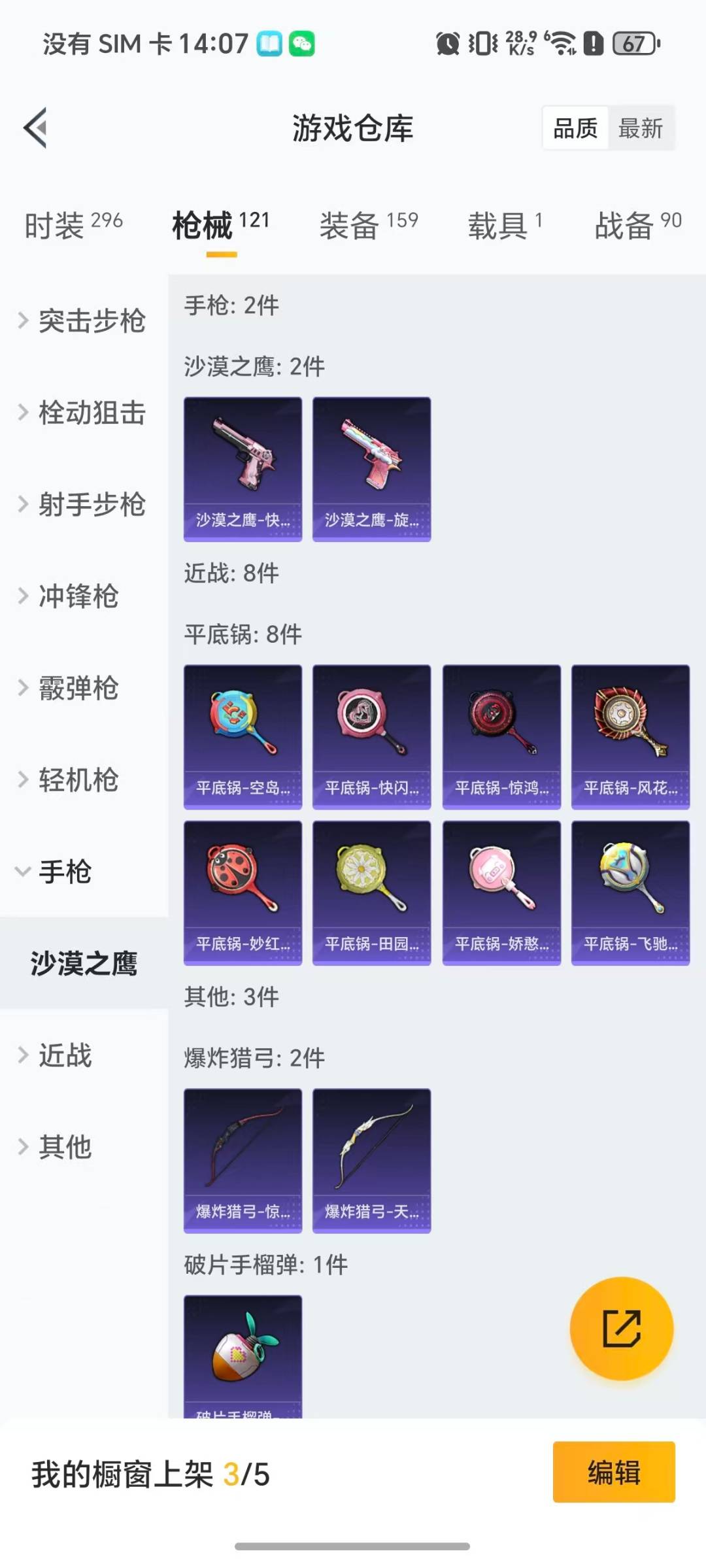
Task: Switch to the 时装 tab
Action: point(56,226)
